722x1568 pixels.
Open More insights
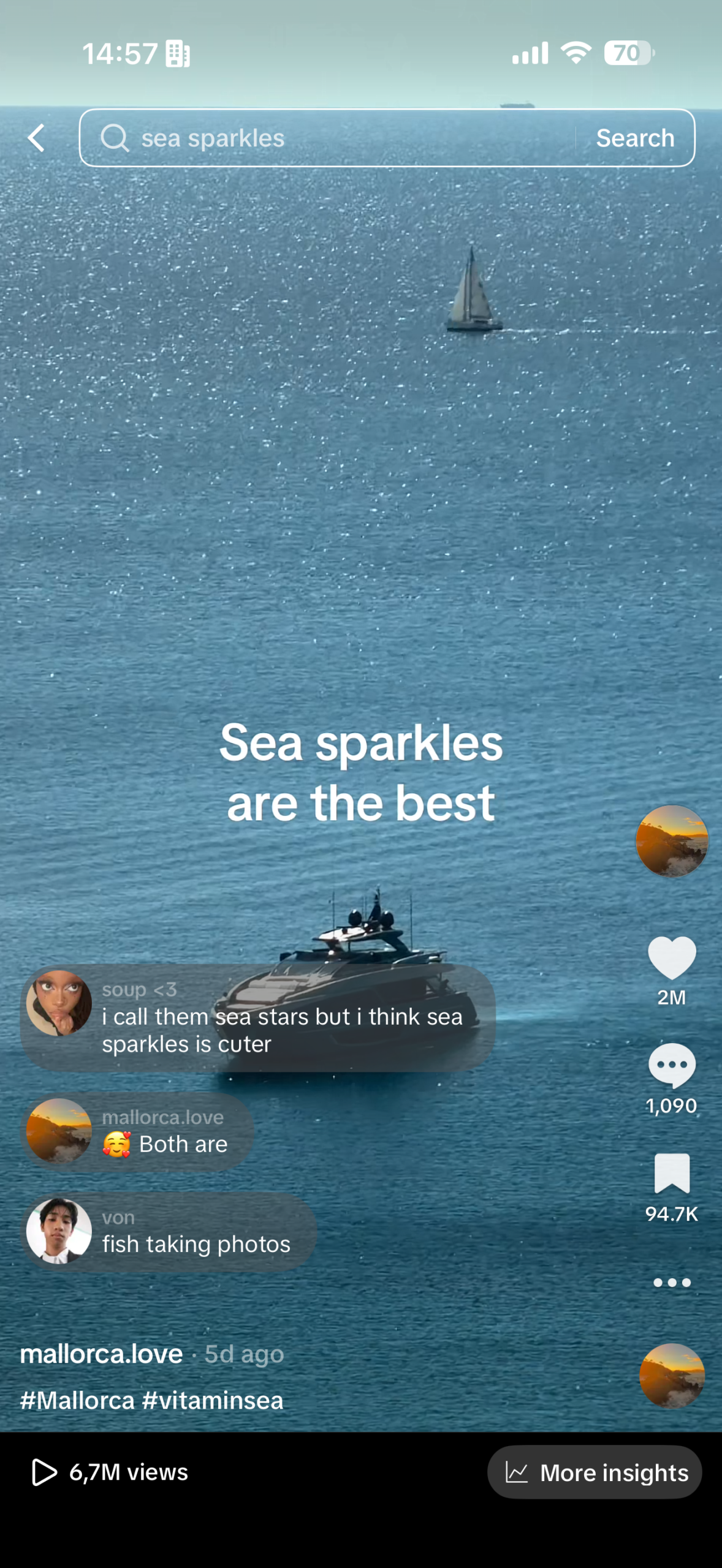(595, 1472)
